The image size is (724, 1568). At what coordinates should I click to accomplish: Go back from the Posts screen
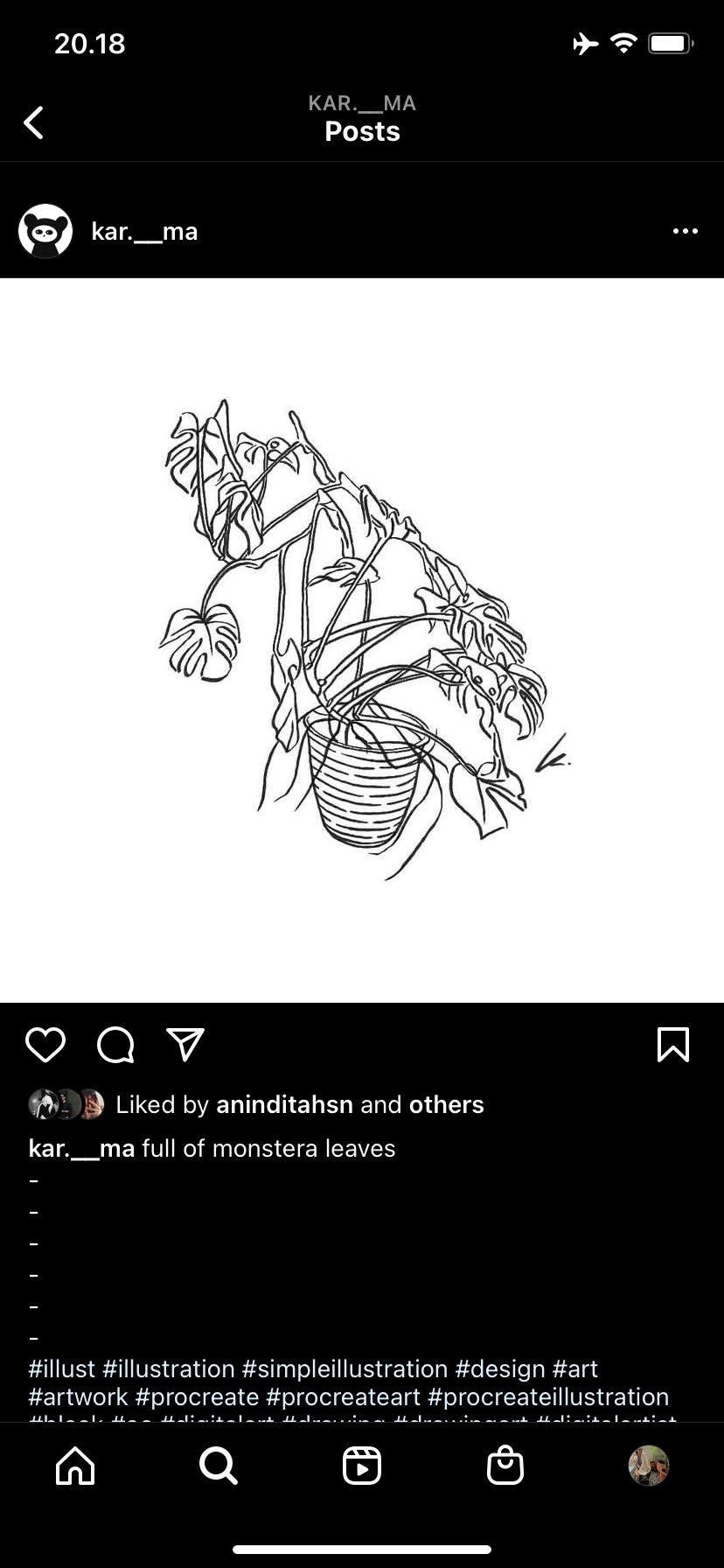tap(34, 122)
